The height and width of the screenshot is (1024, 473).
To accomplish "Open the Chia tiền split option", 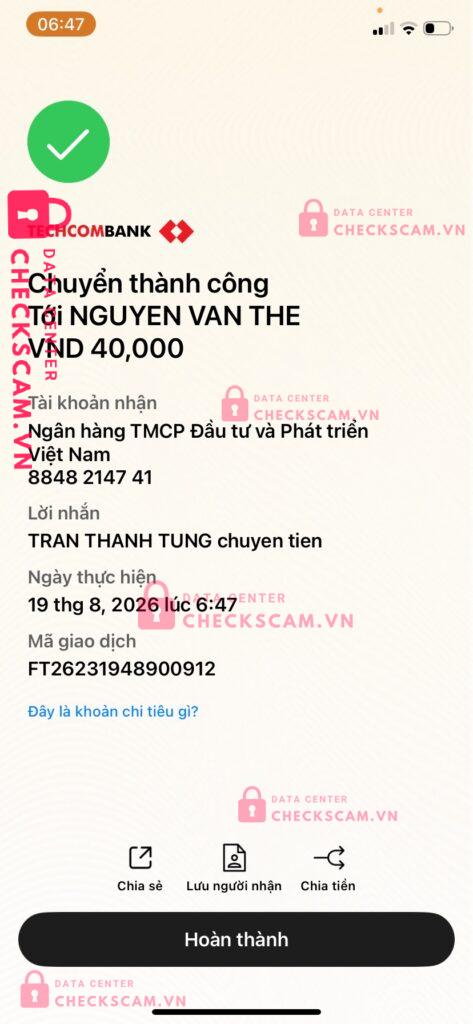I will (x=328, y=868).
